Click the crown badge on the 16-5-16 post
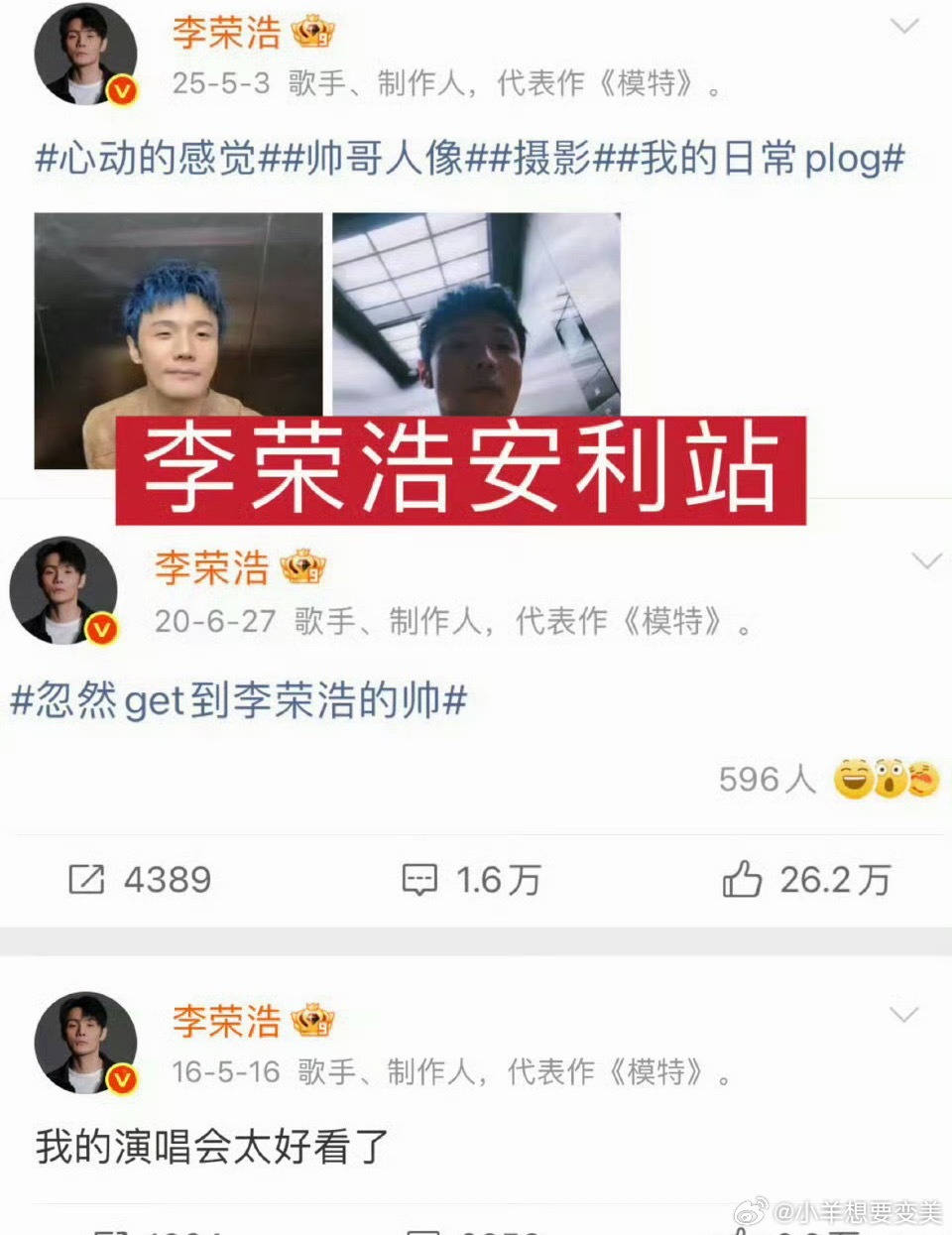Image resolution: width=952 pixels, height=1235 pixels. pos(313,1020)
